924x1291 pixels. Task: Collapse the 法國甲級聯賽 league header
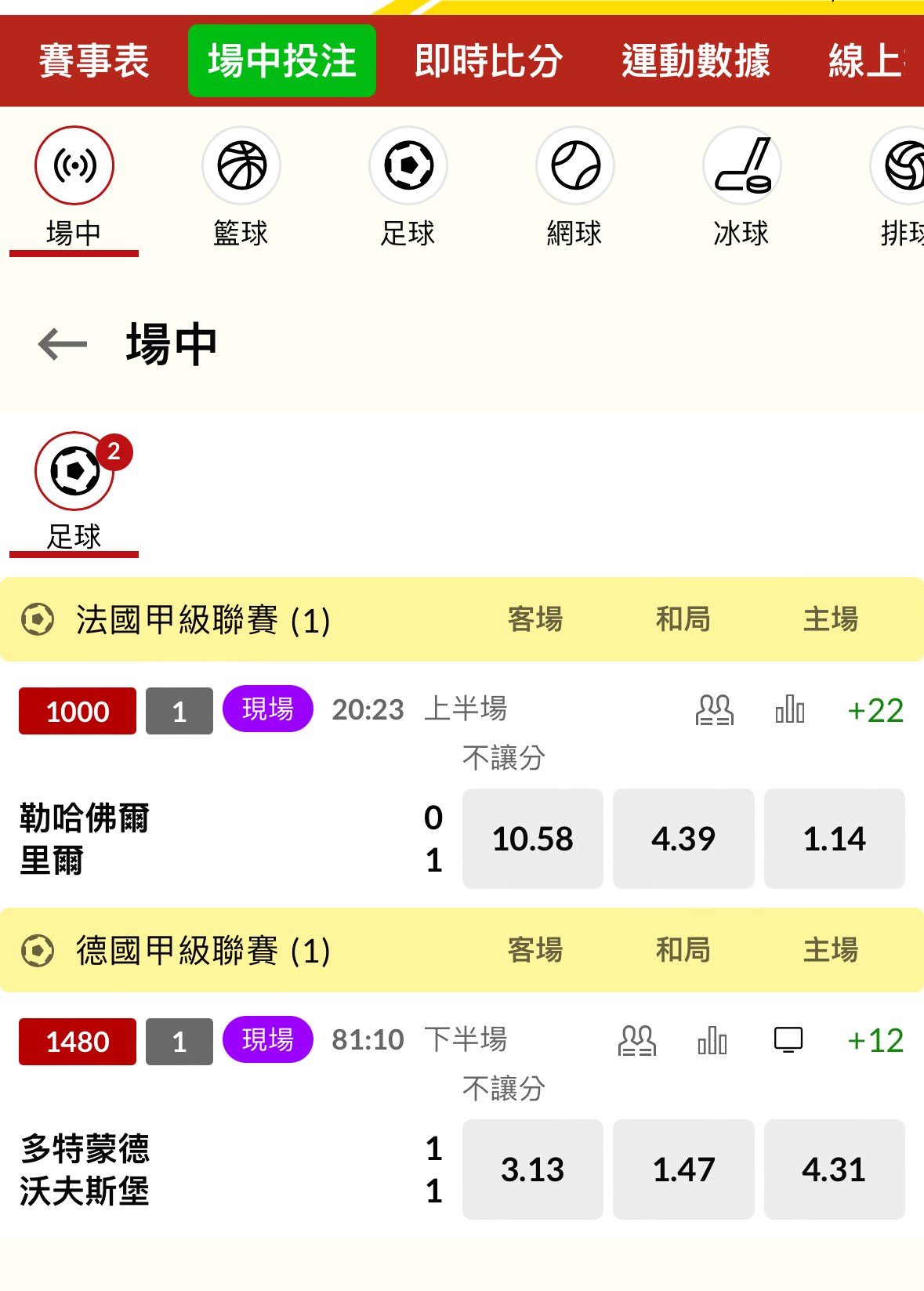pyautogui.click(x=204, y=620)
